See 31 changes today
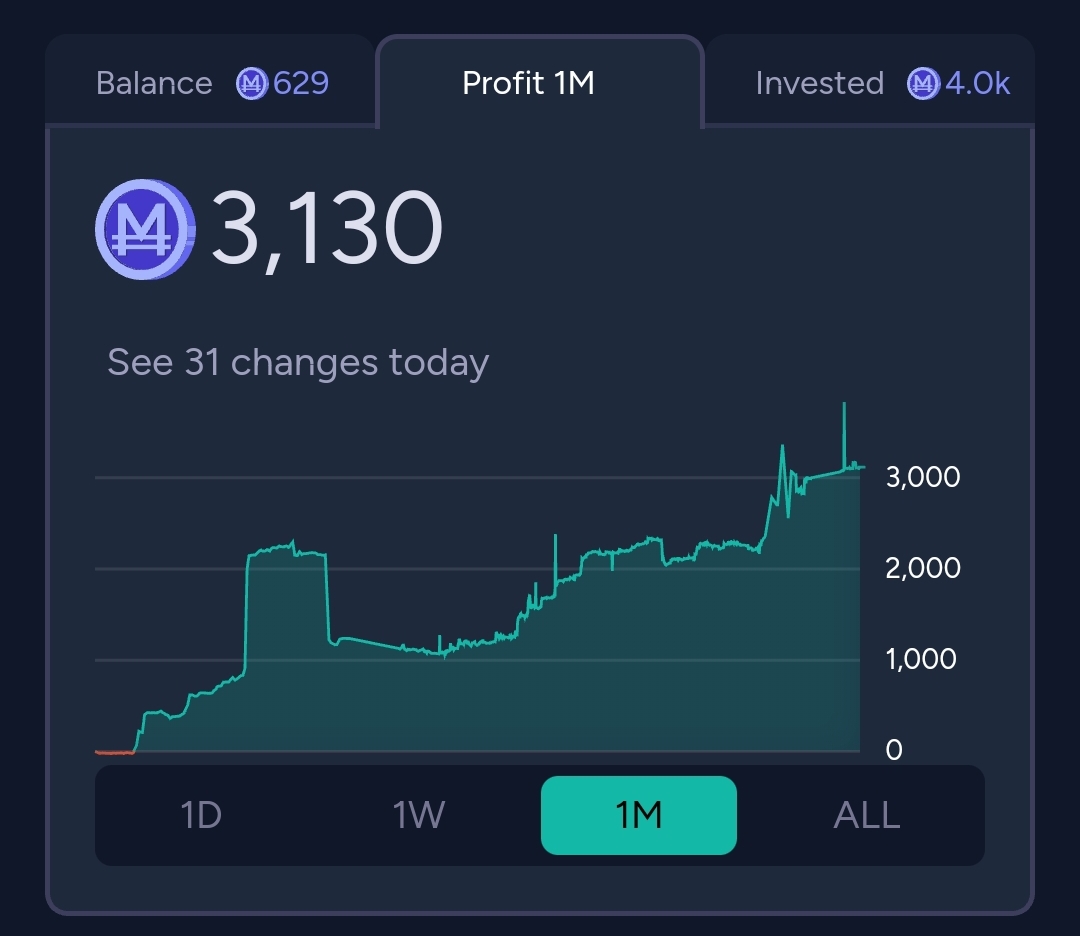1080x936 pixels. click(x=298, y=362)
